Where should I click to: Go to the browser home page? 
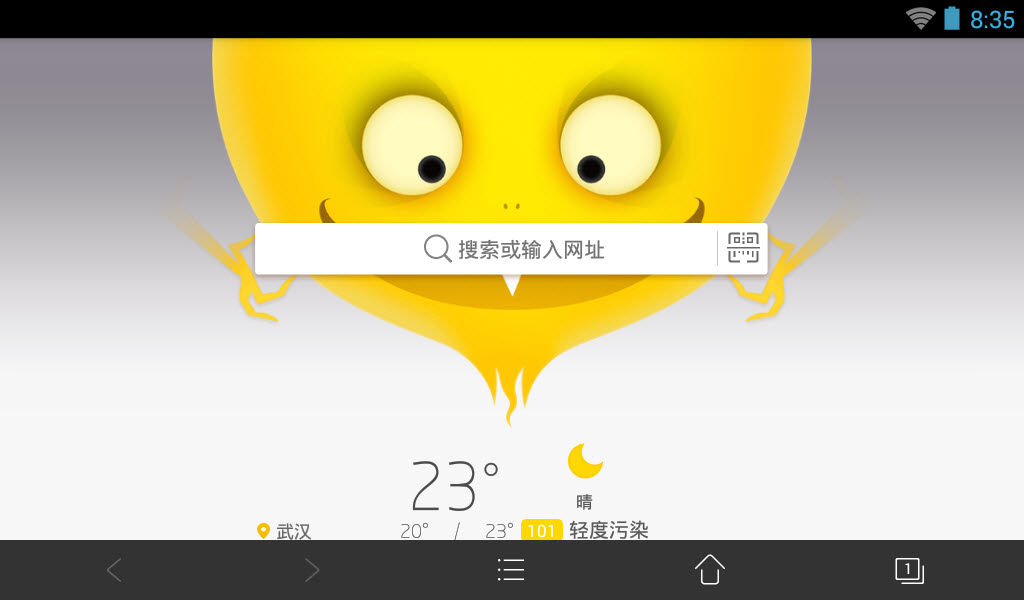coord(709,570)
